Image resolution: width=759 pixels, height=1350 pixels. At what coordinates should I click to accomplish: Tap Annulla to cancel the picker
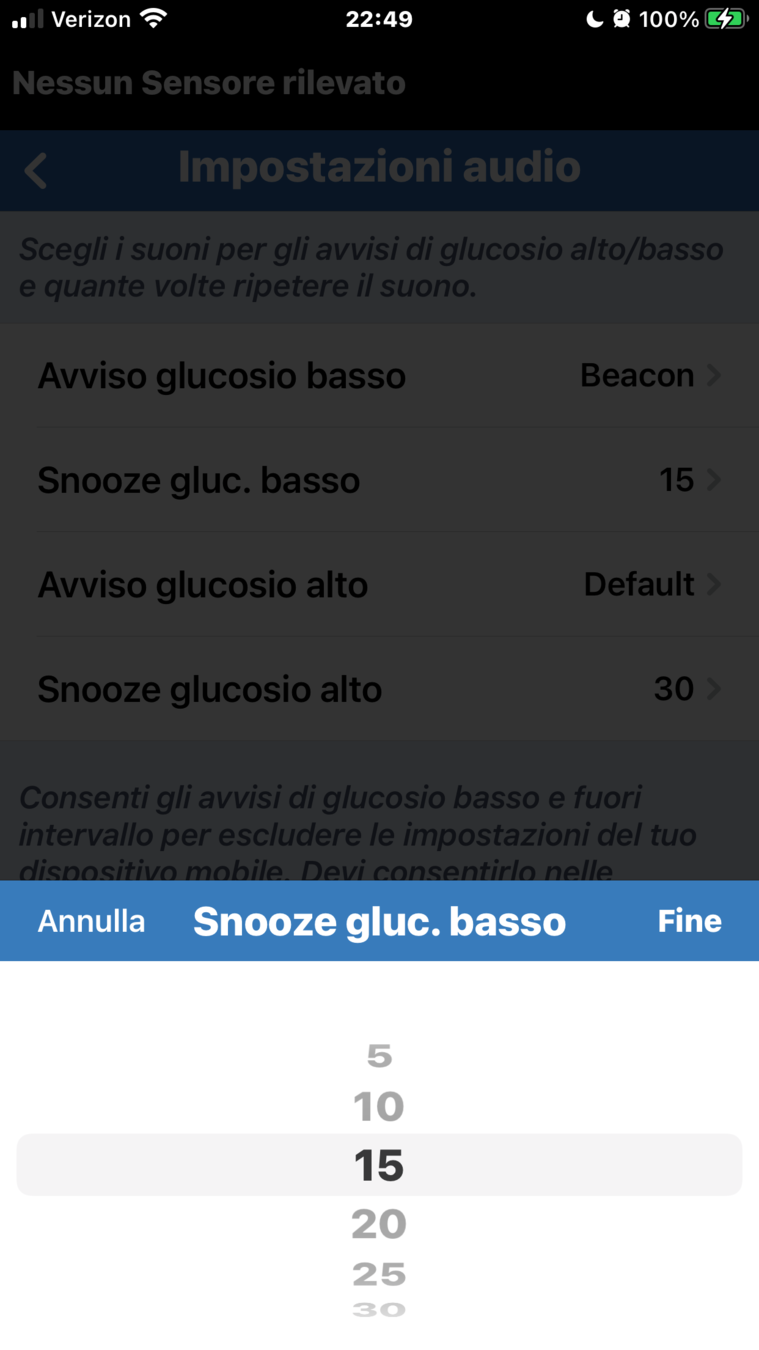[x=91, y=921]
